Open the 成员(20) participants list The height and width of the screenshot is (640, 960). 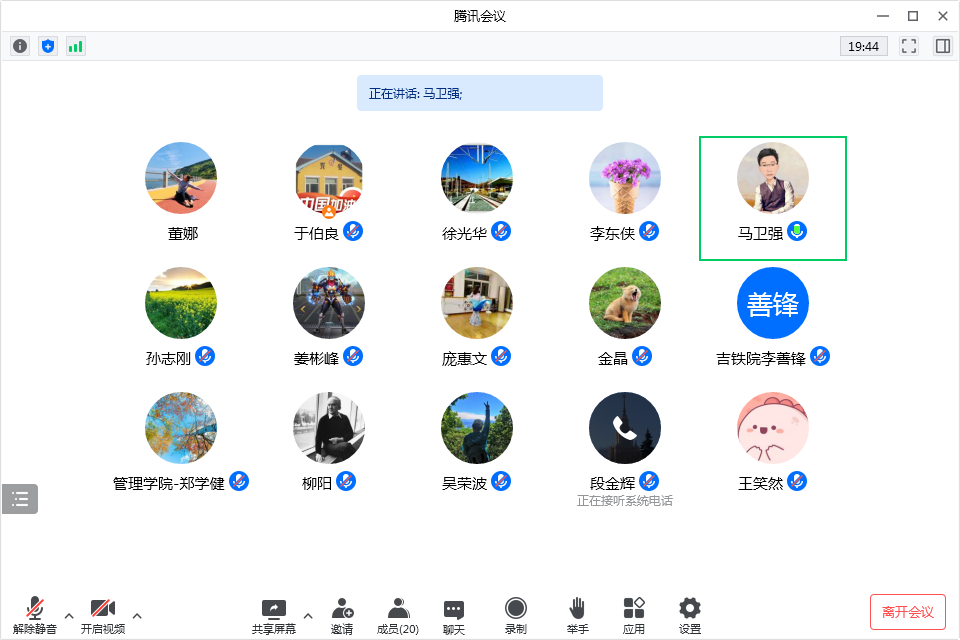pos(397,614)
